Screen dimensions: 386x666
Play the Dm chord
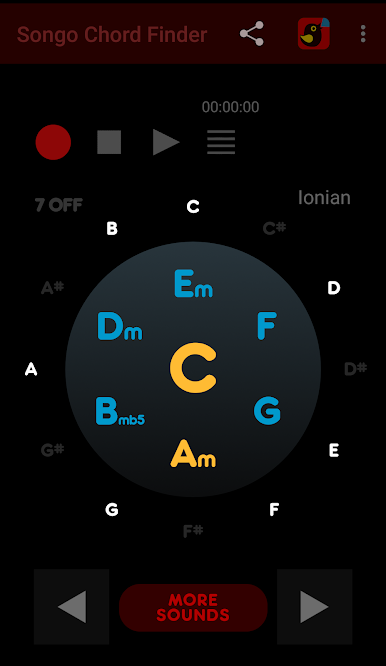120,326
